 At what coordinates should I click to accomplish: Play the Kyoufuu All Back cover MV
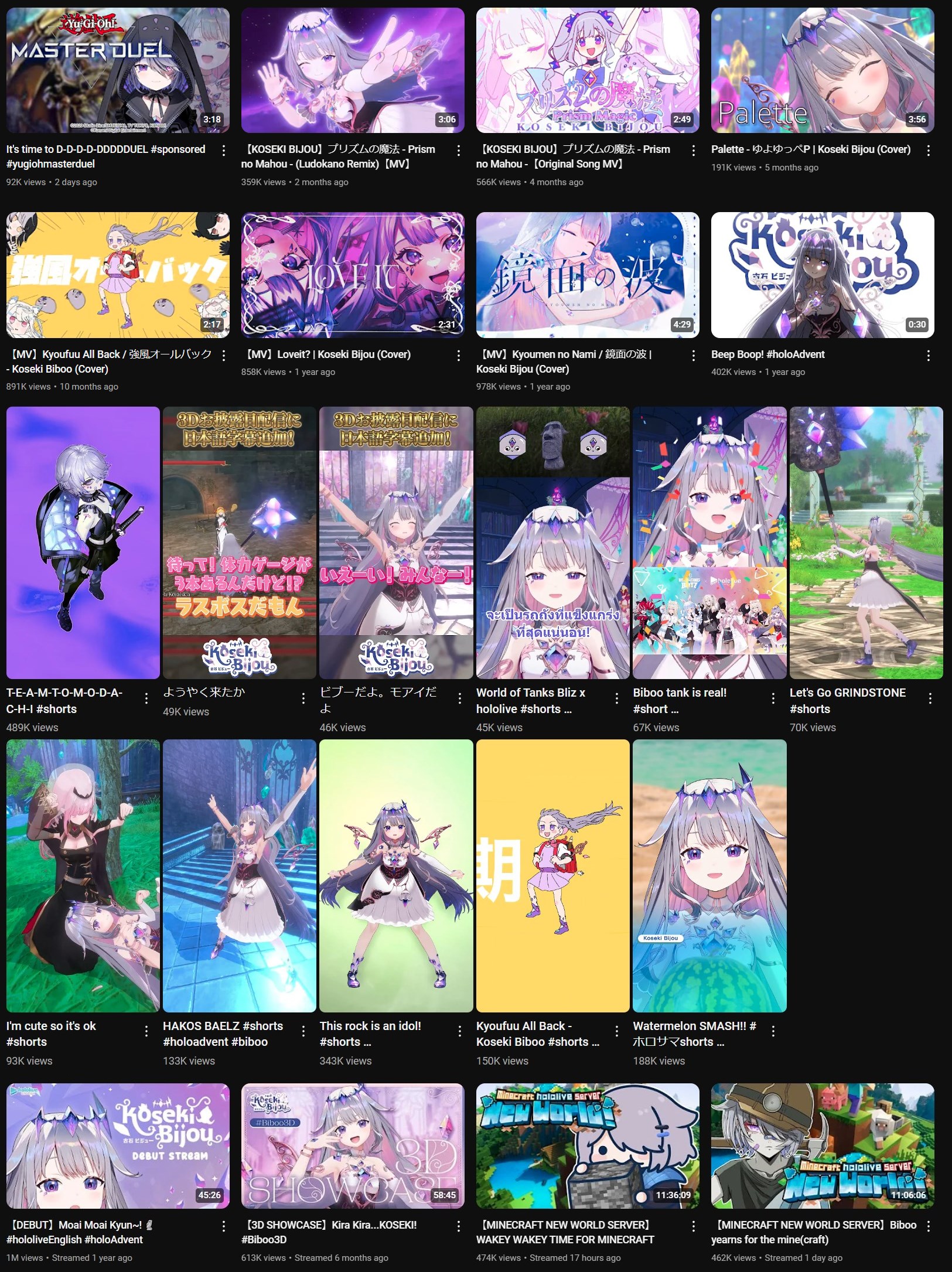[117, 275]
